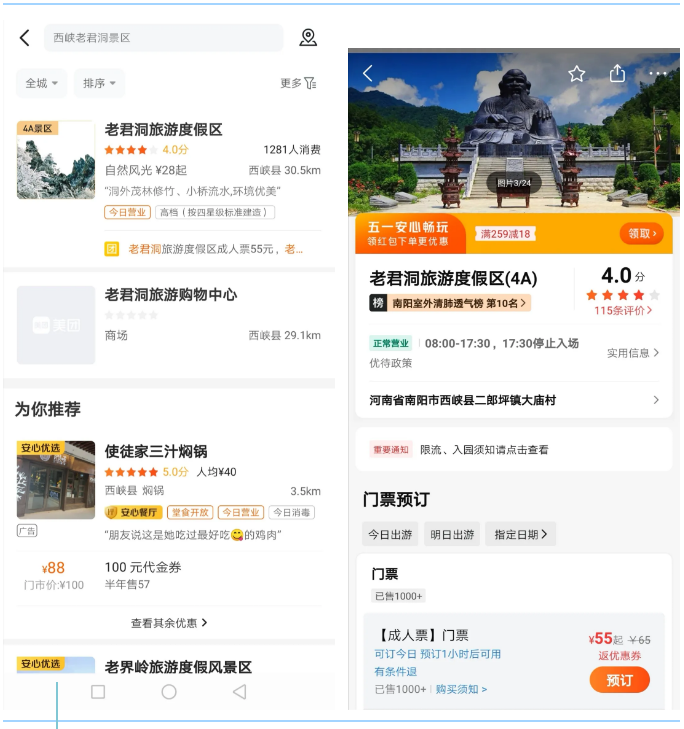Open the 二郎坪镇大庙村 address row
Viewport: 684px width, 729px height.
[x=514, y=400]
